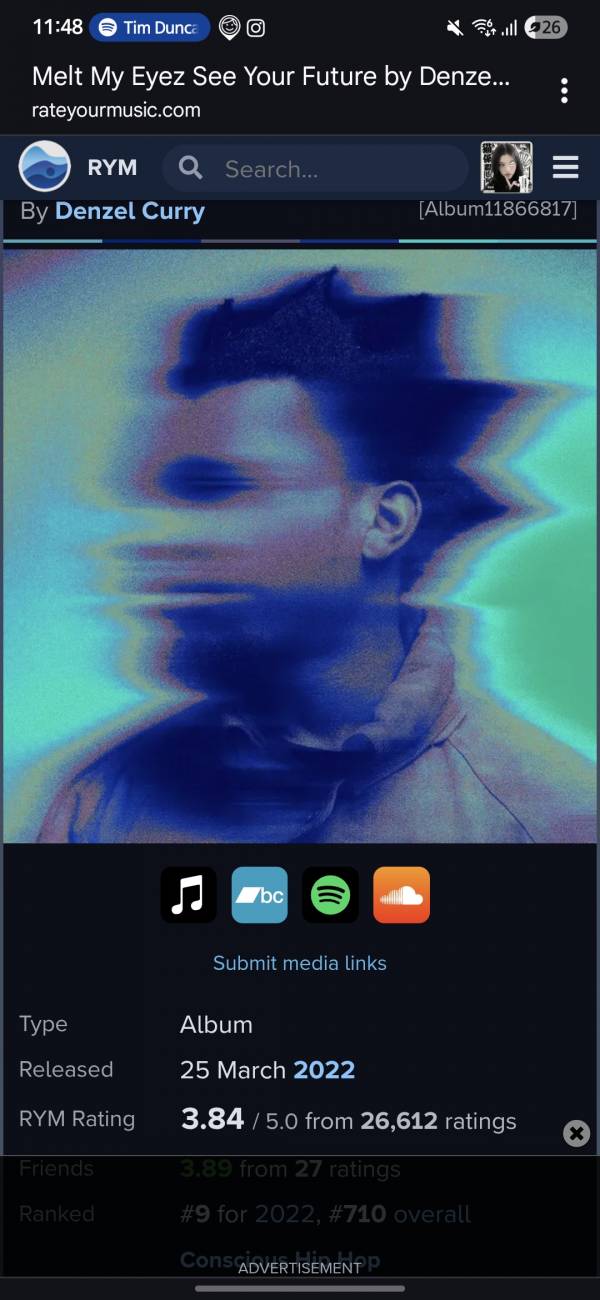Open the 2022 release year link
Viewport: 600px width, 1300px height.
click(x=323, y=1069)
